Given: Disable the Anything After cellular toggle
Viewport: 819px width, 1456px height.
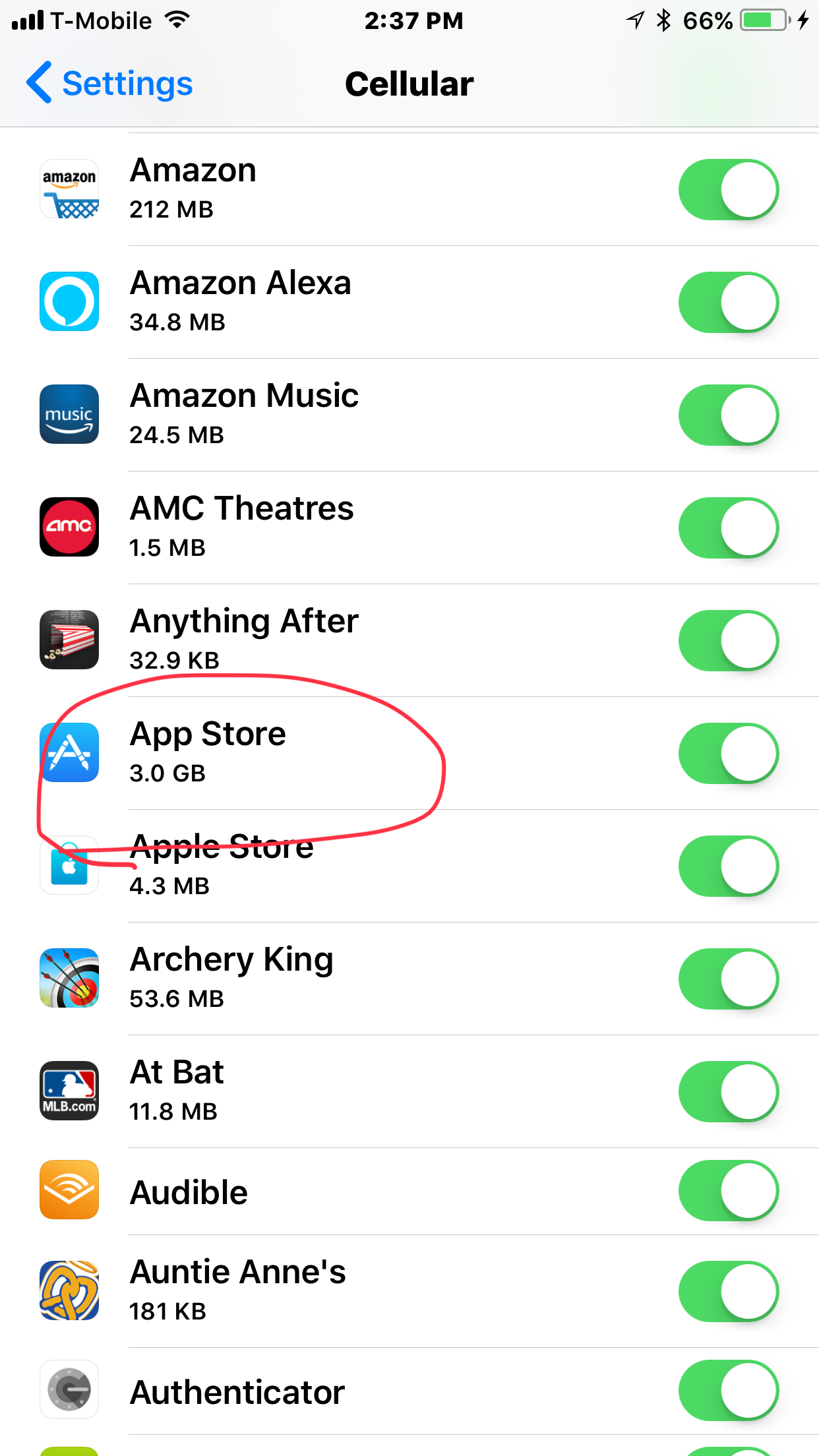Looking at the screenshot, I should click(x=729, y=641).
